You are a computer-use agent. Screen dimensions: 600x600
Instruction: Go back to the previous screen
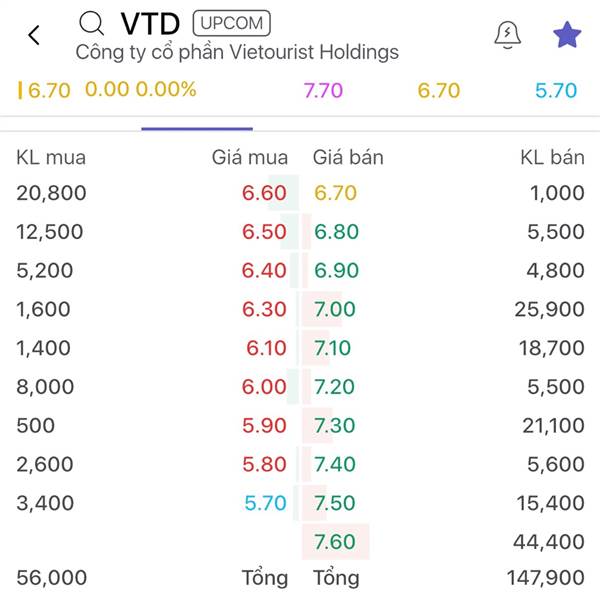[34, 36]
